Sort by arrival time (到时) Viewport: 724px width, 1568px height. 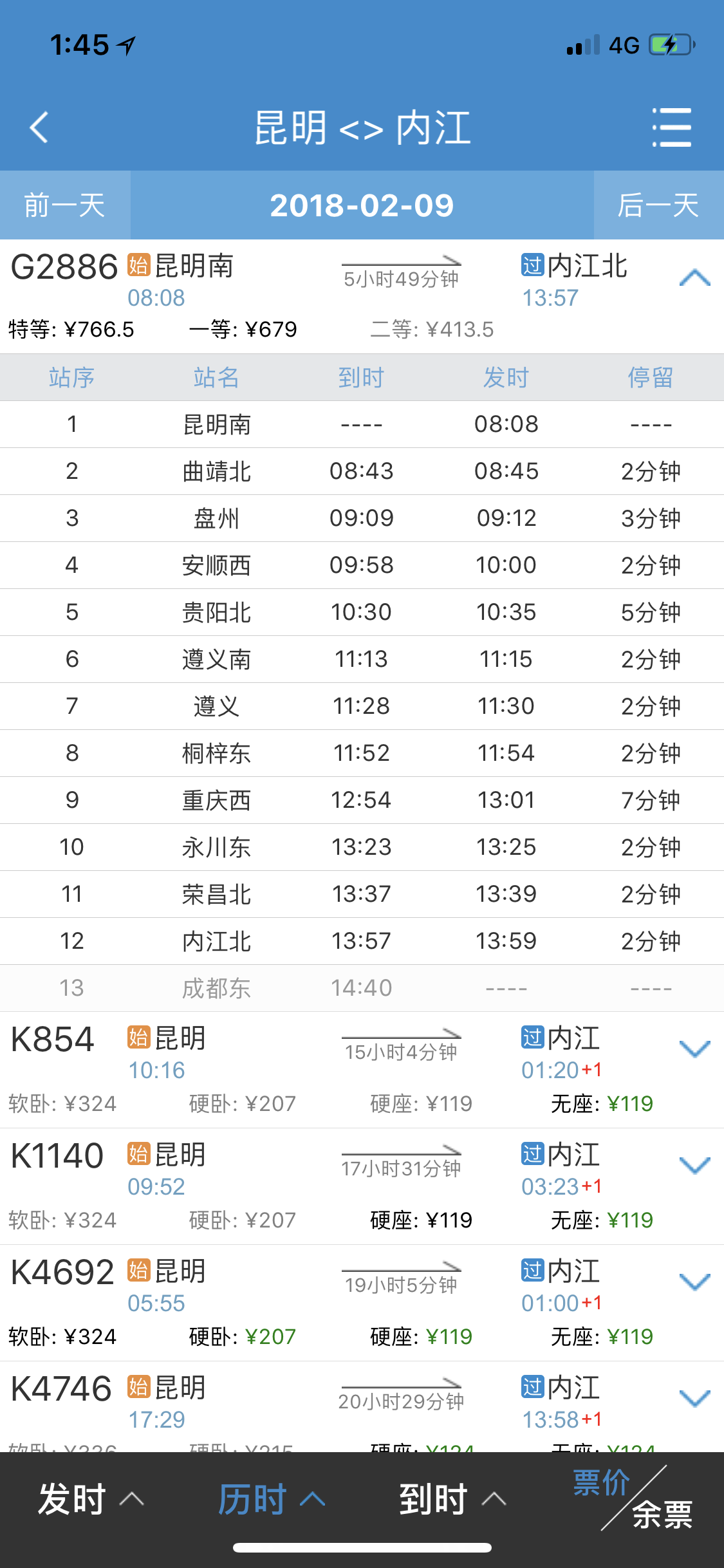pyautogui.click(x=452, y=1499)
